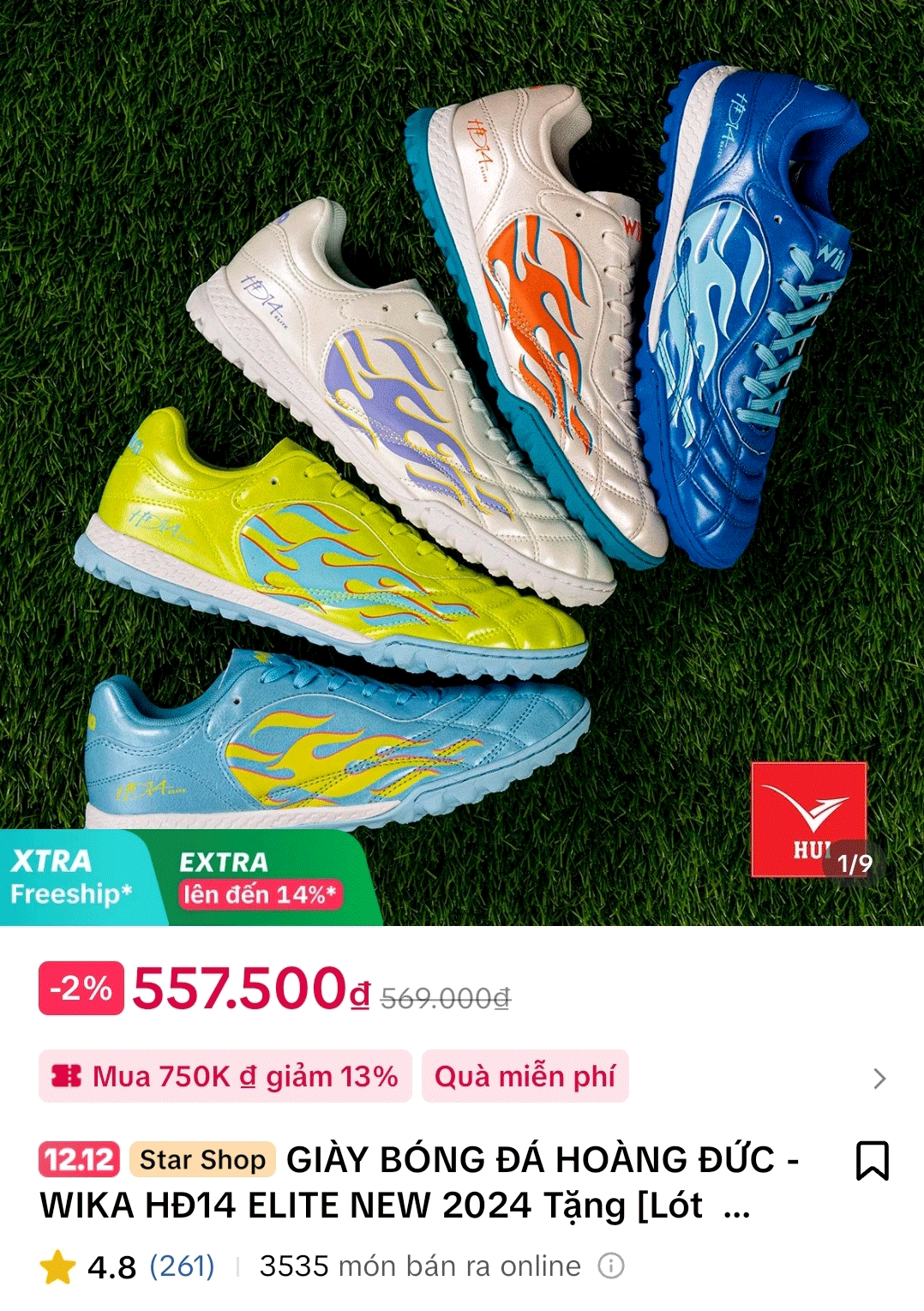Viewport: 924px width, 1311px height.
Task: Tap the info icon beside online sales
Action: coord(610,1266)
